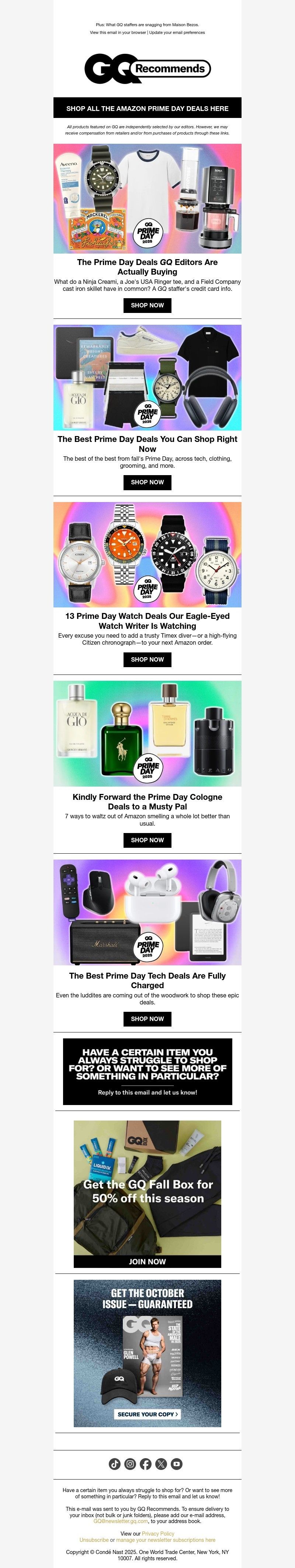295x1568 pixels.
Task: Tap the Unsubscribe link
Action: pyautogui.click(x=94, y=1539)
